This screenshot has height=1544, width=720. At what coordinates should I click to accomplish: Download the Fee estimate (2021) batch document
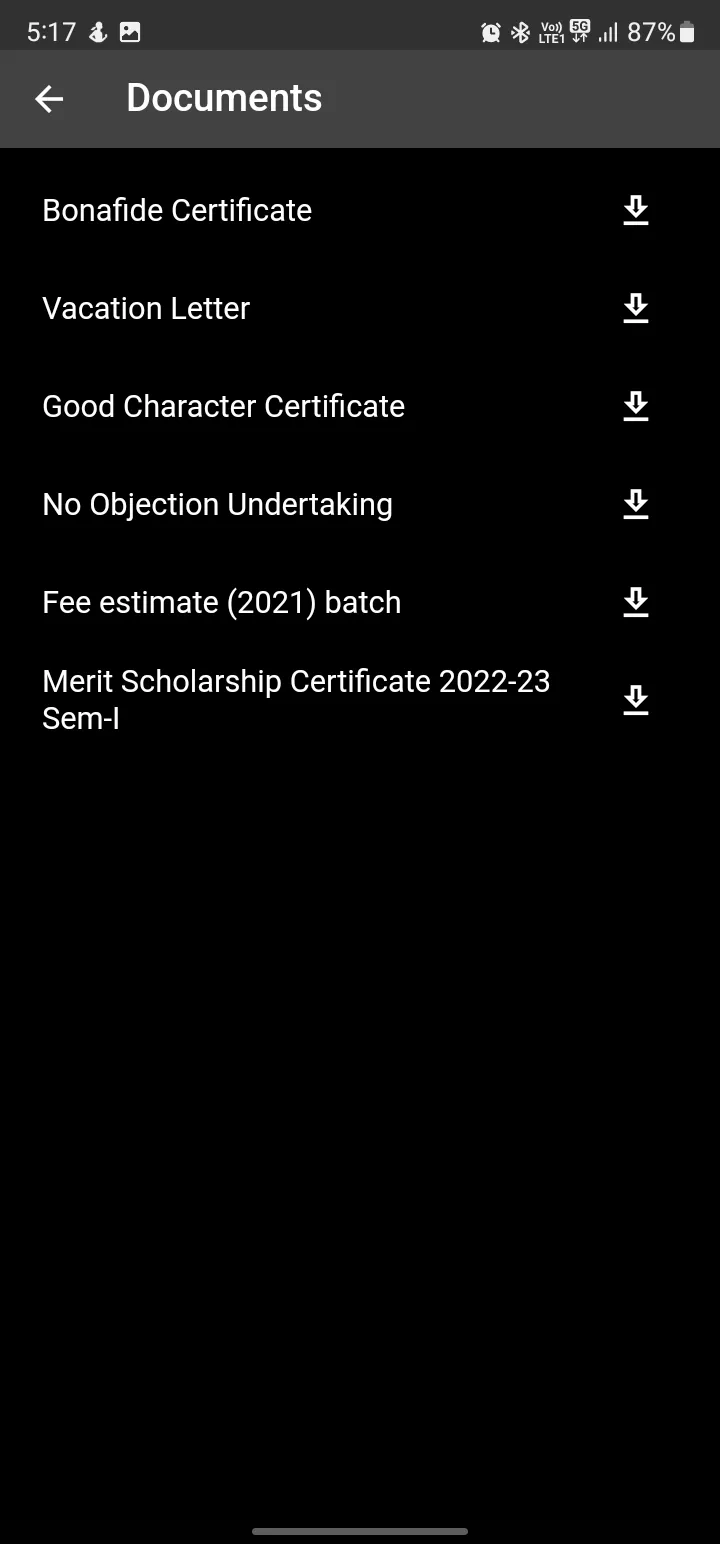click(x=636, y=602)
